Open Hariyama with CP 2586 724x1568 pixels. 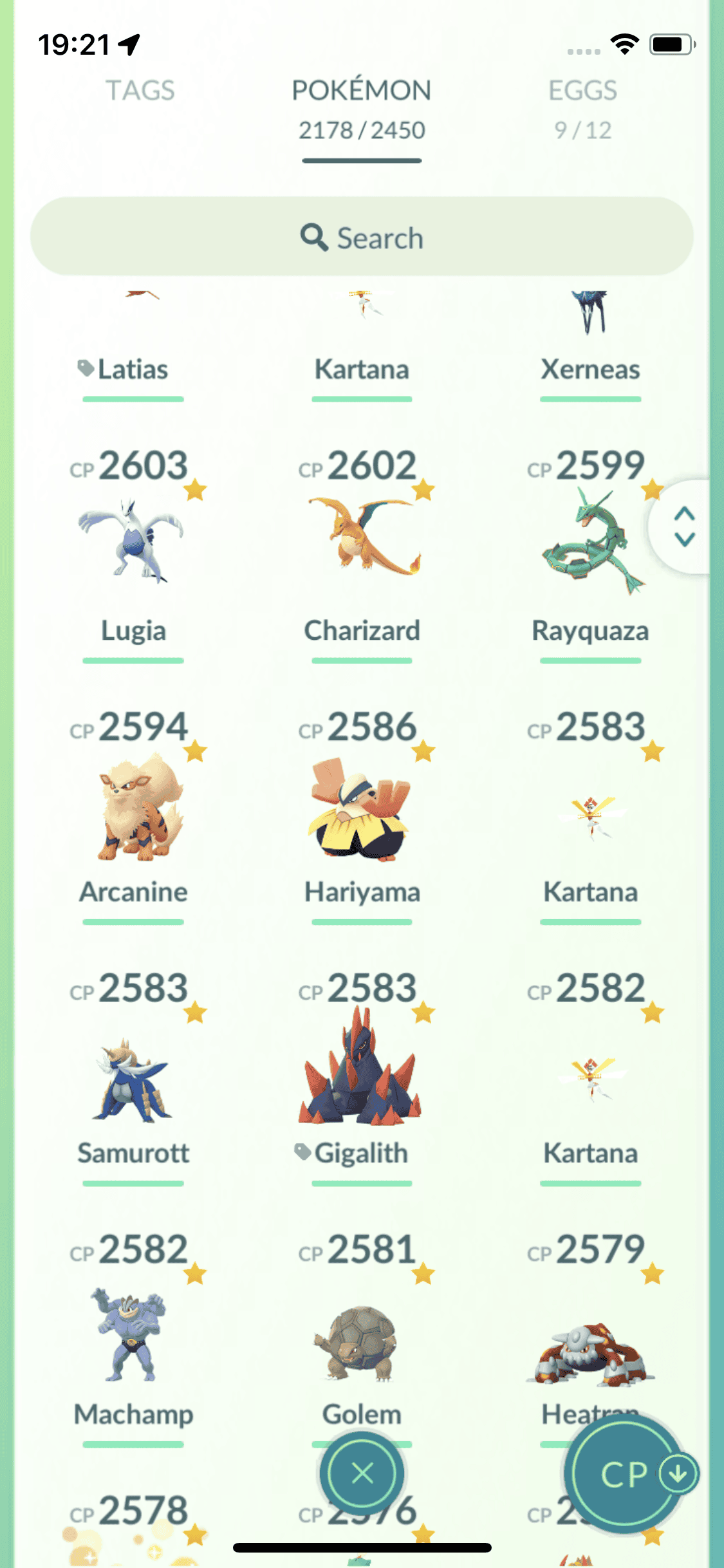click(x=362, y=808)
